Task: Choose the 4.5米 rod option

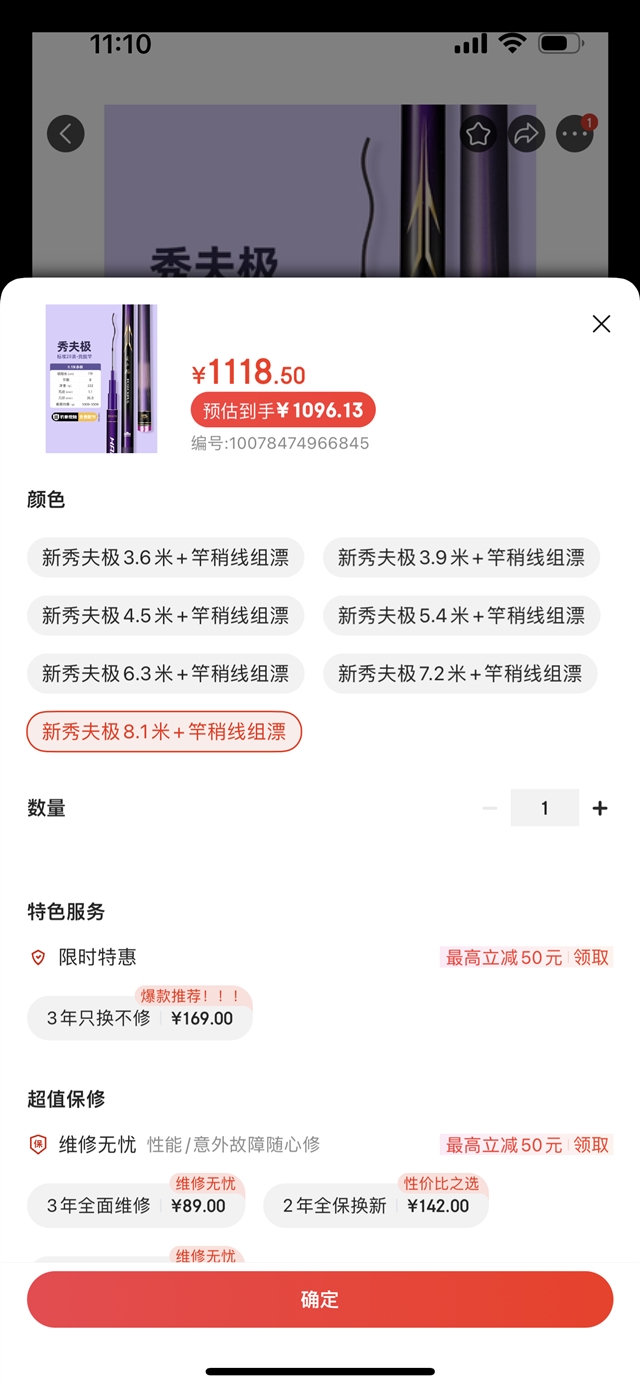Action: (x=165, y=616)
